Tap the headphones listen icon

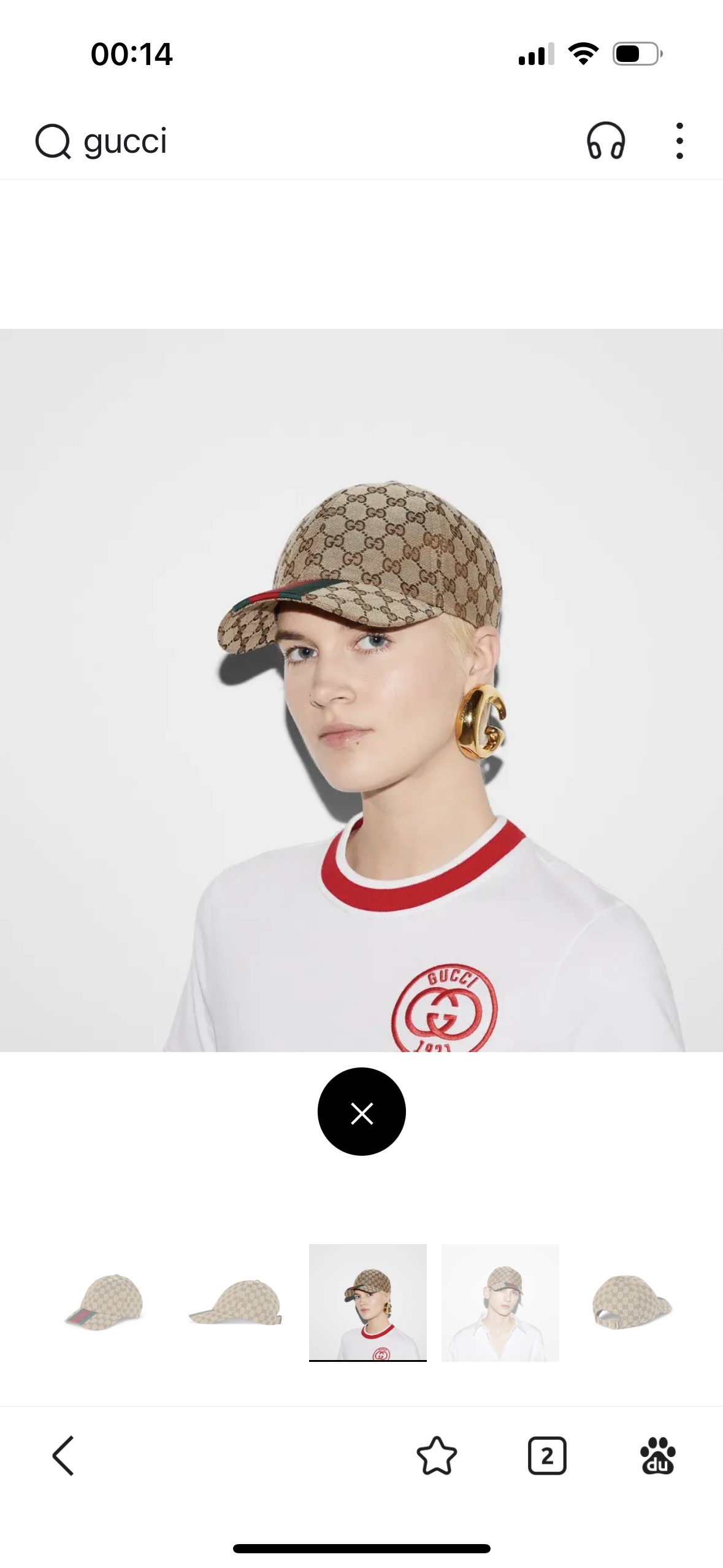pos(606,141)
